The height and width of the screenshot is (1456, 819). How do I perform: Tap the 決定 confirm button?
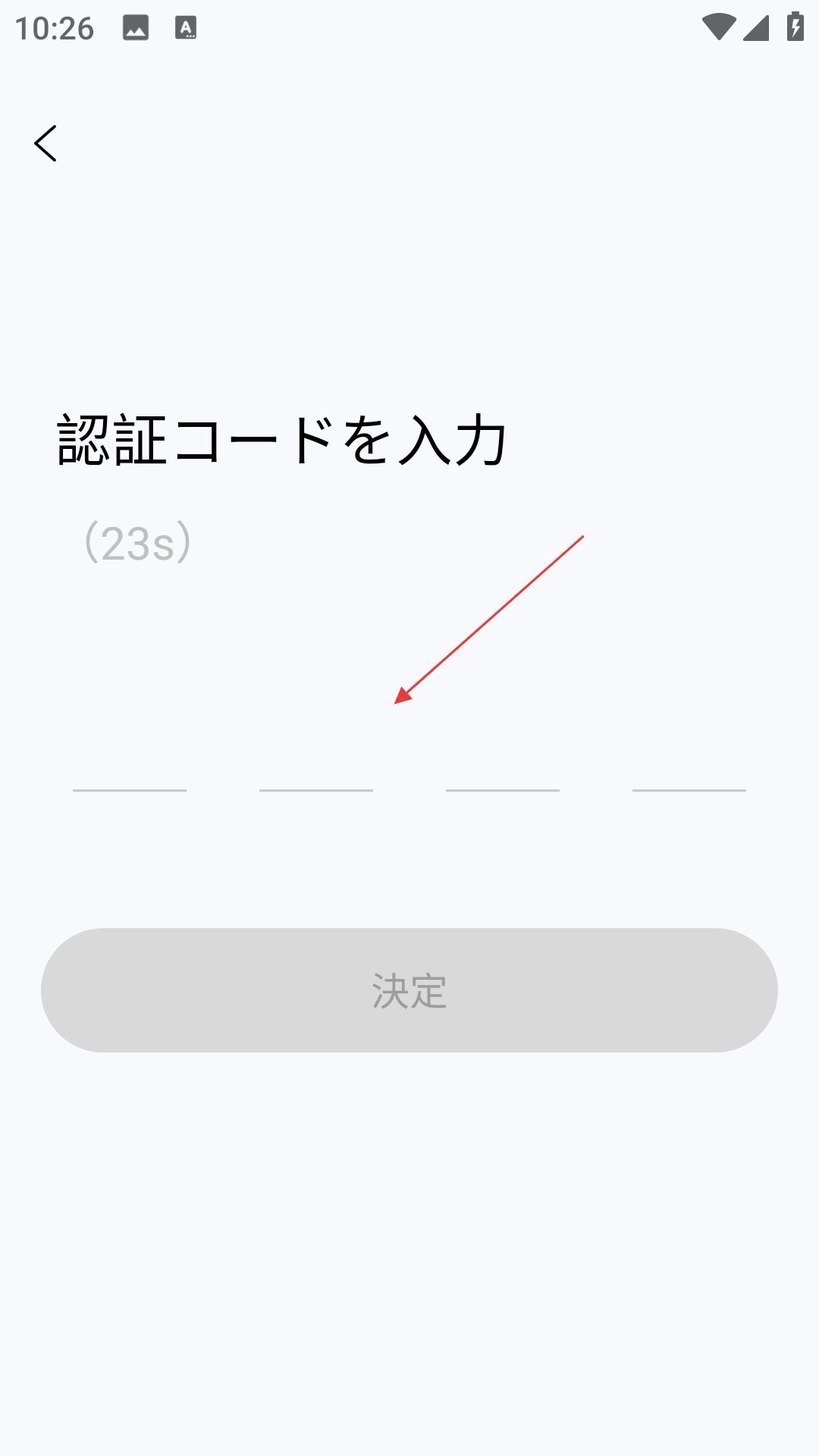[x=409, y=990]
